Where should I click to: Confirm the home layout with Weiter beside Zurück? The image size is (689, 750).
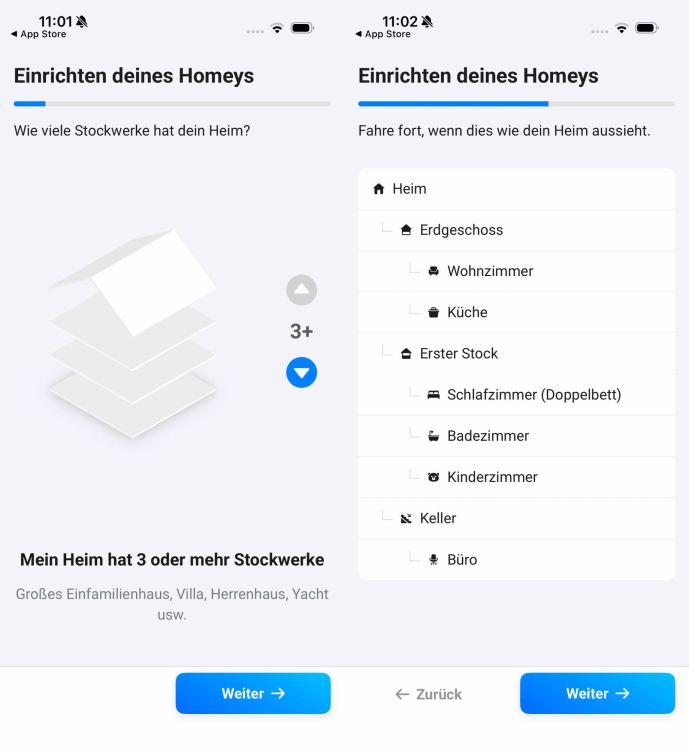coord(597,693)
